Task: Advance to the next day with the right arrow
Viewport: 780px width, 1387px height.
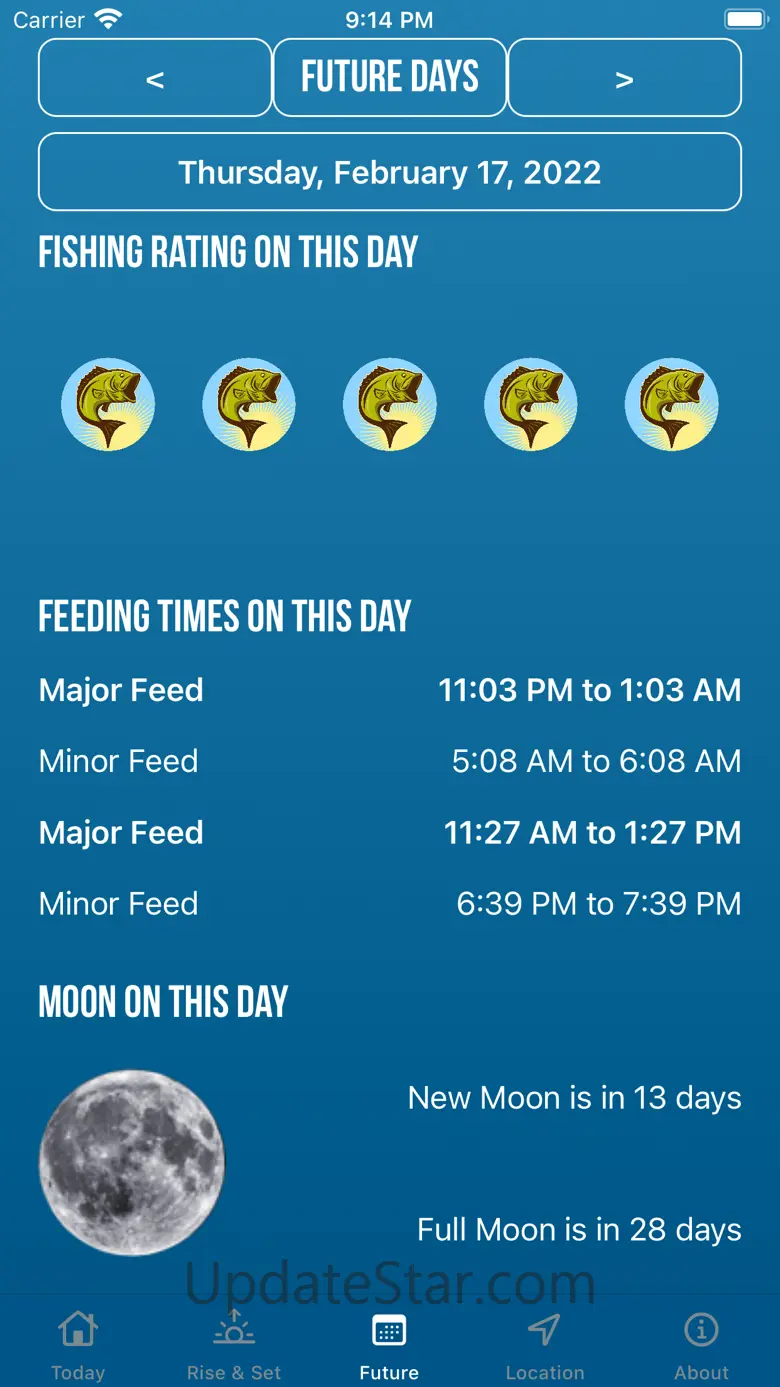Action: point(624,78)
